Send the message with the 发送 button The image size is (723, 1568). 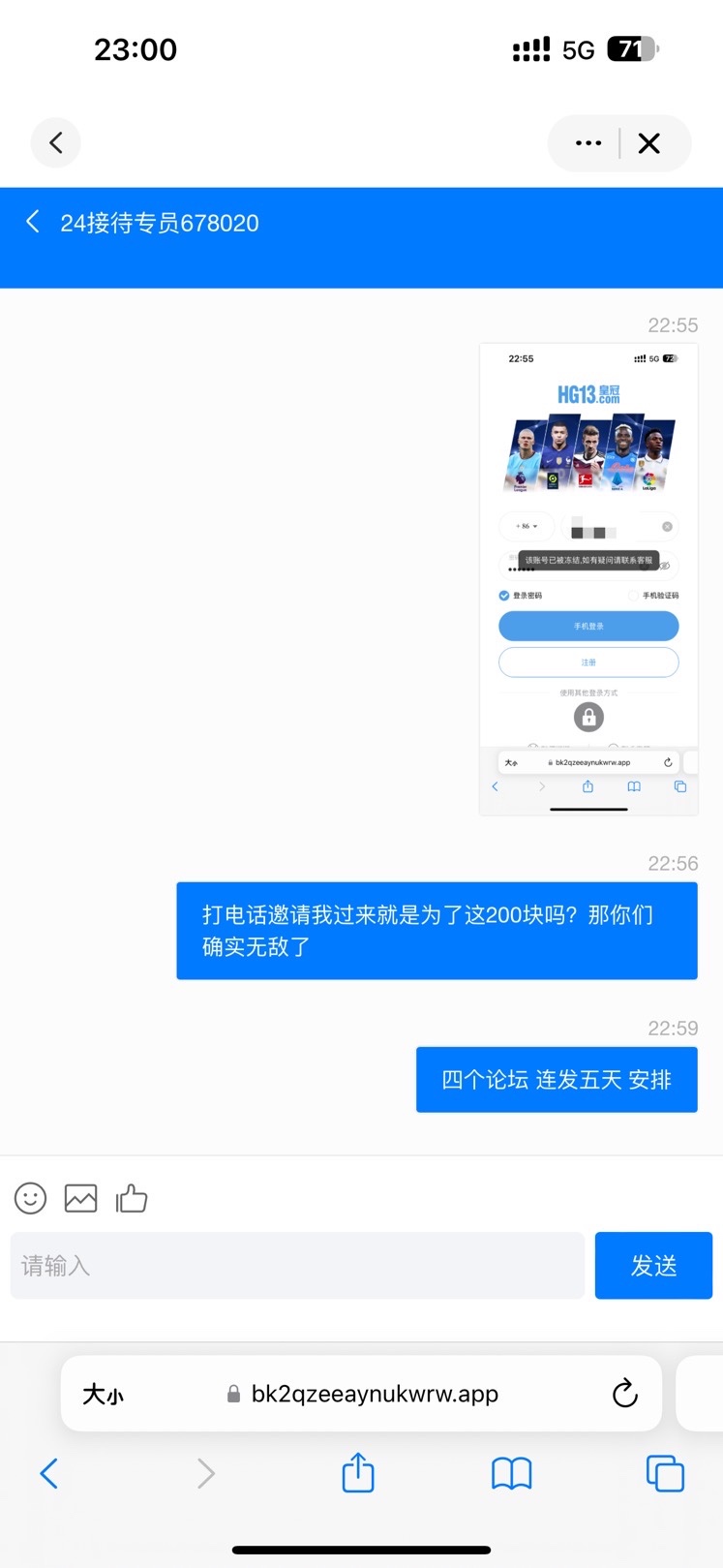coord(653,1265)
